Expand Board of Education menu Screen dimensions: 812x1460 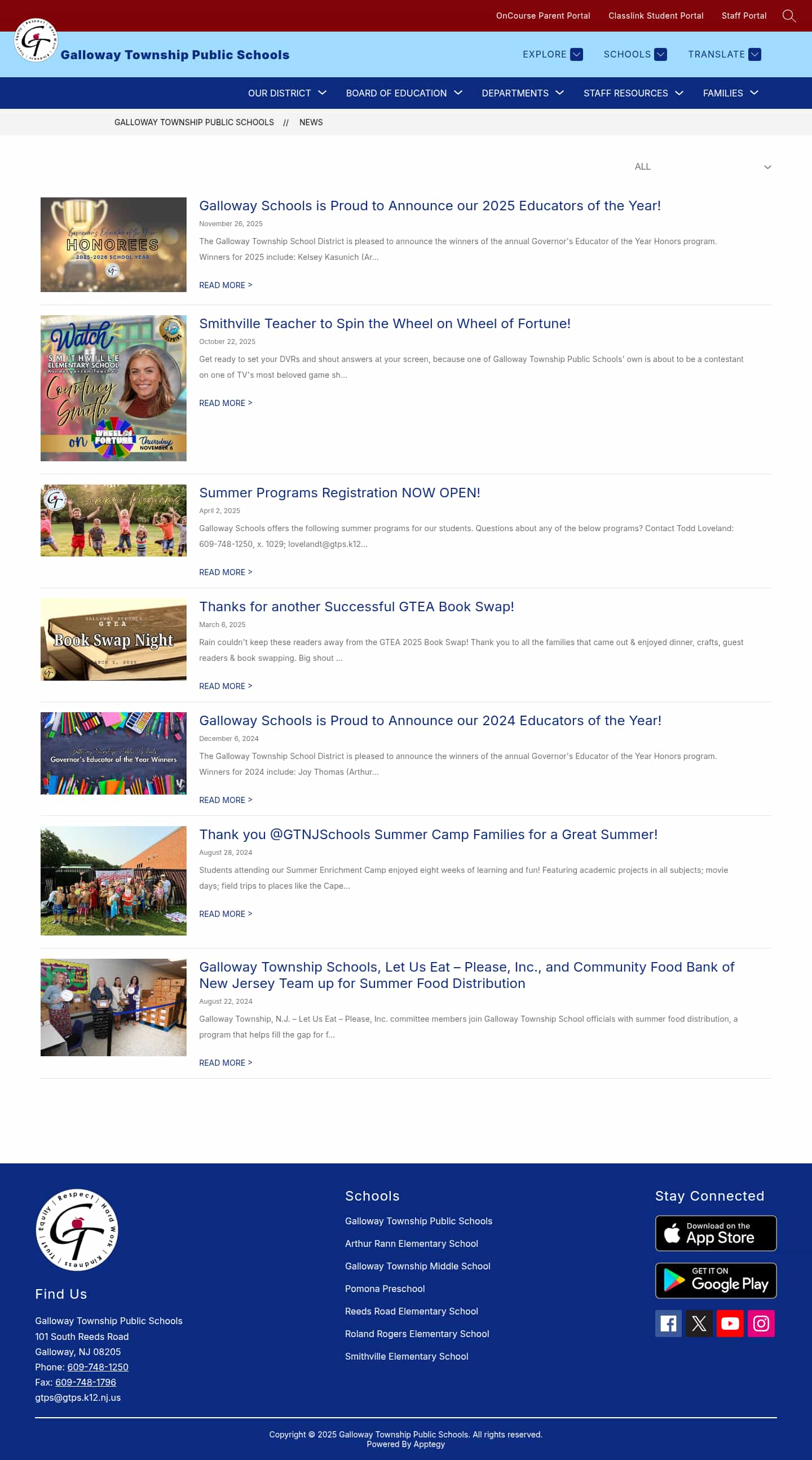(403, 93)
